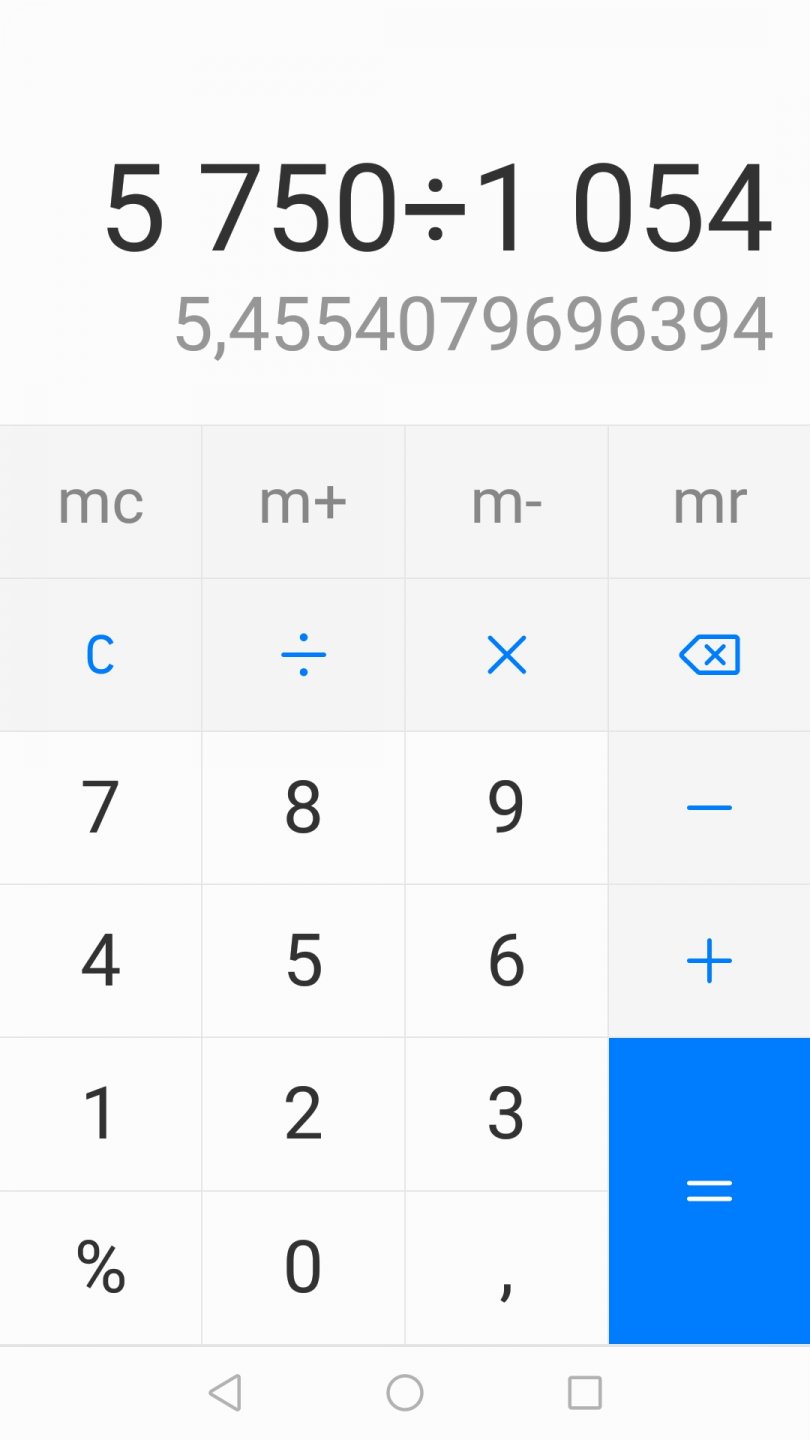The image size is (810, 1440).
Task: Tap the mc memory clear key
Action: (100, 502)
